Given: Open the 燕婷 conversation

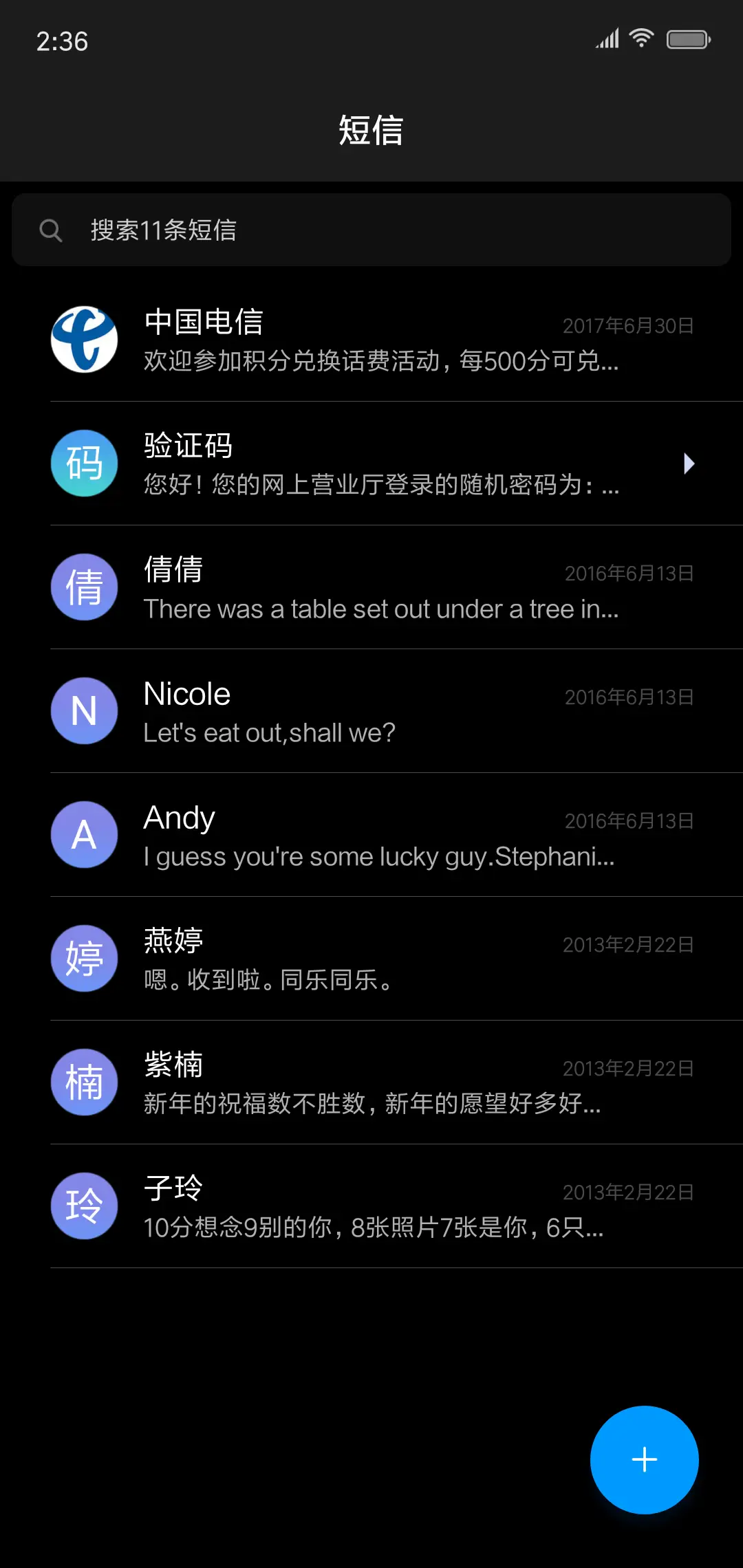Looking at the screenshot, I should (x=371, y=958).
